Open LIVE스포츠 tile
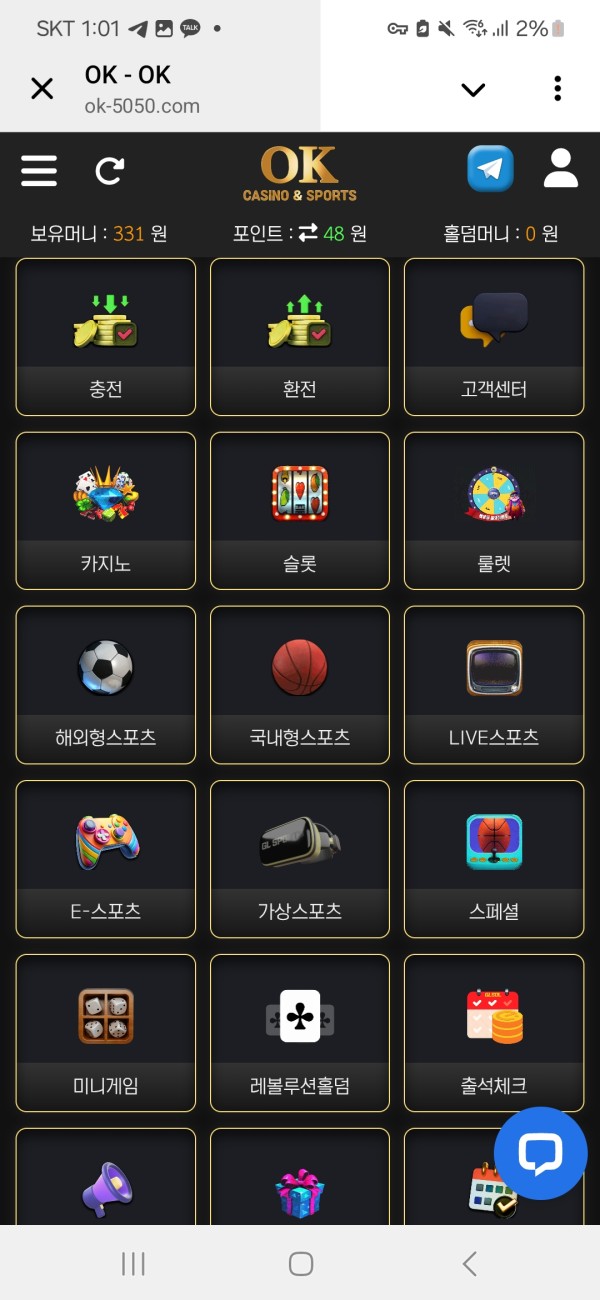The image size is (600, 1300). (x=494, y=685)
